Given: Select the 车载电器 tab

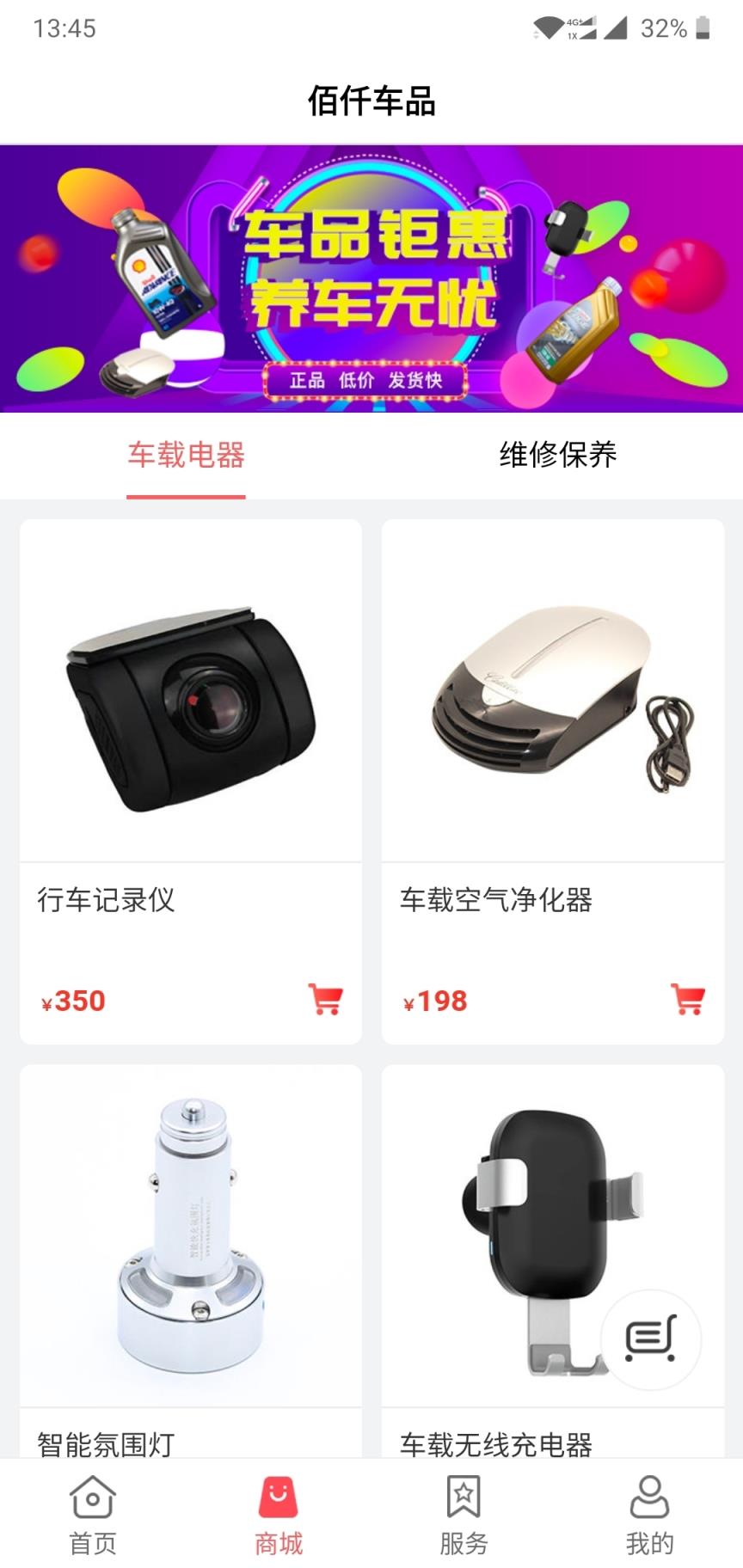Looking at the screenshot, I should pyautogui.click(x=186, y=456).
